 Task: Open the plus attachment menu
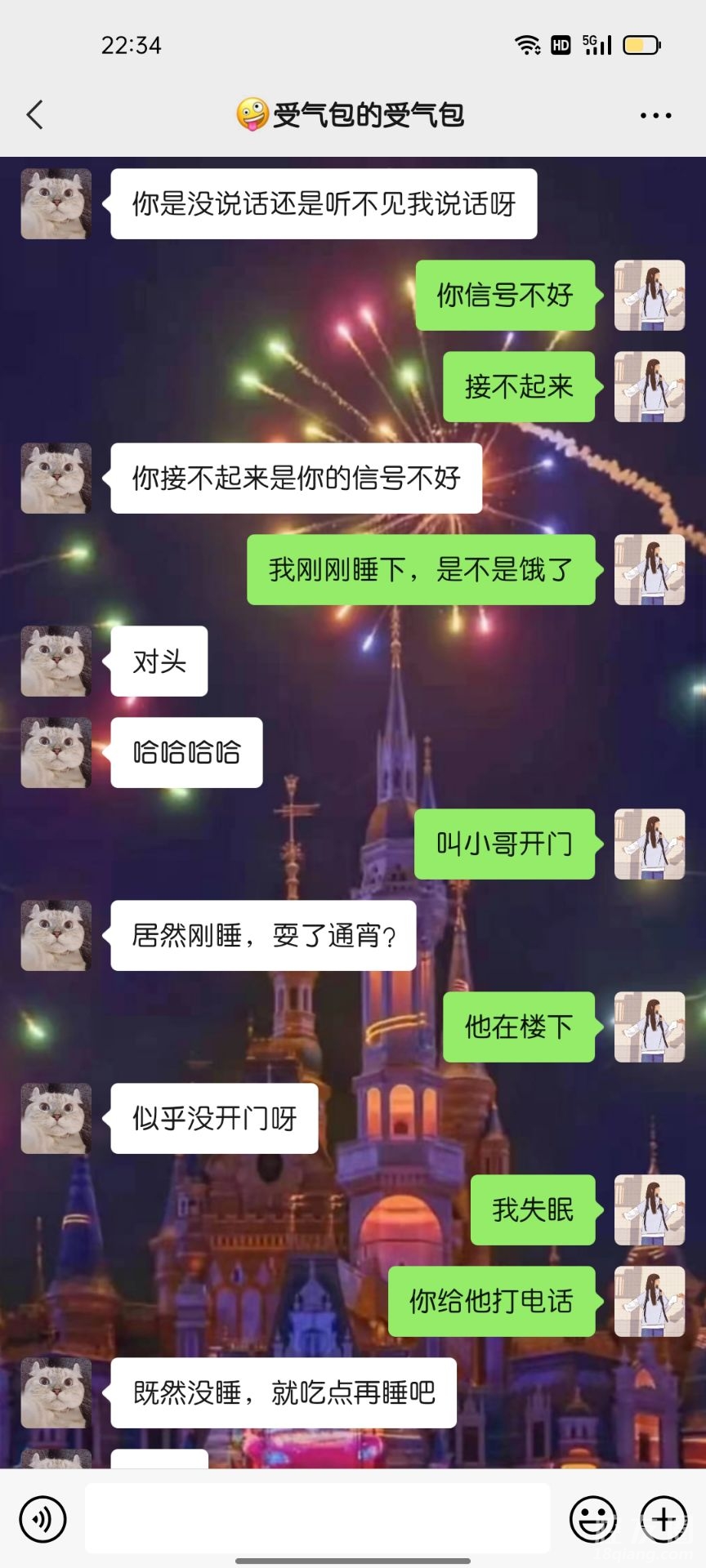[x=664, y=1519]
